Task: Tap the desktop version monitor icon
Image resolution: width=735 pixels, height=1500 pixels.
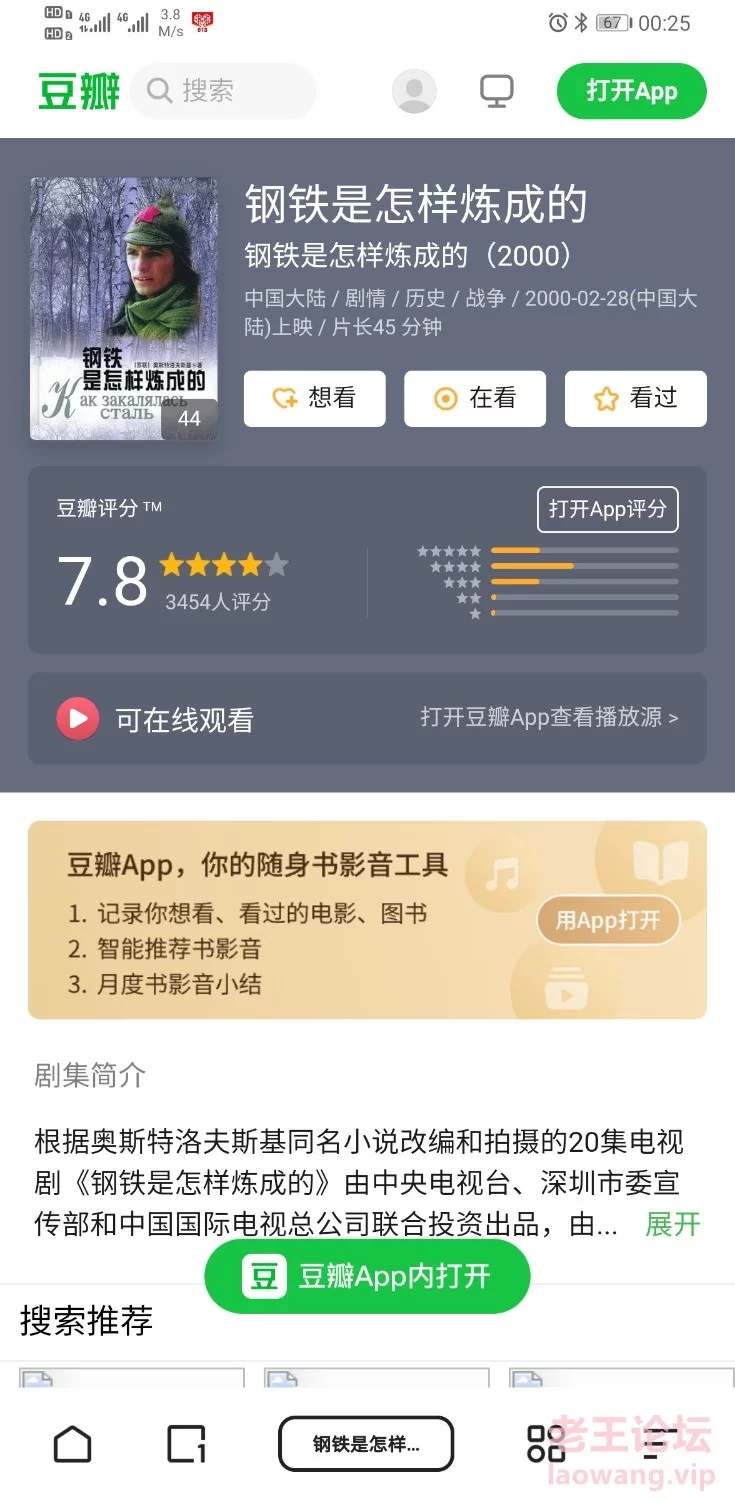Action: point(496,91)
